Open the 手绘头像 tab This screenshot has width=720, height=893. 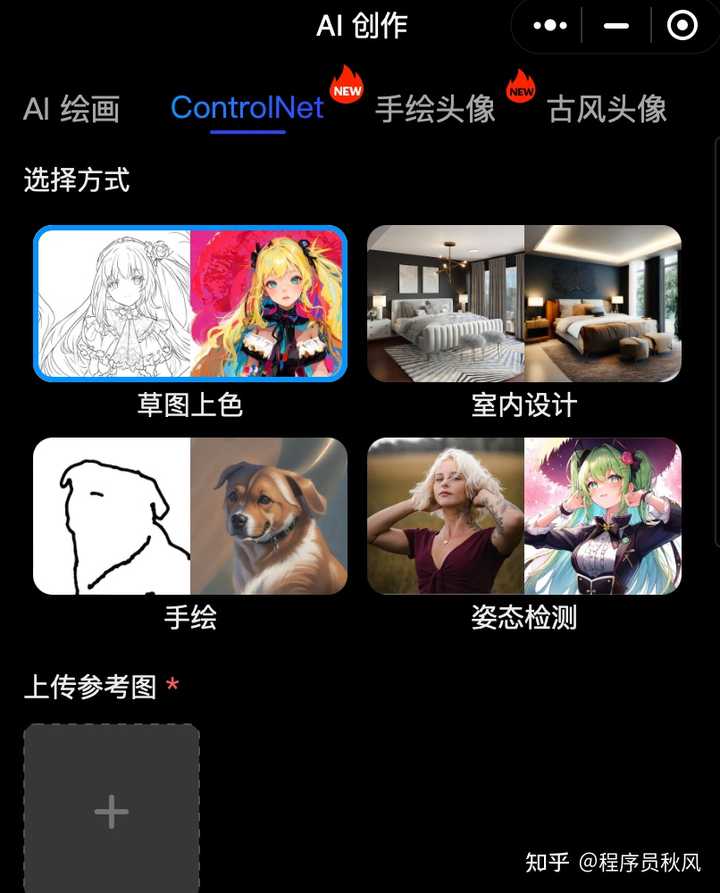[434, 110]
